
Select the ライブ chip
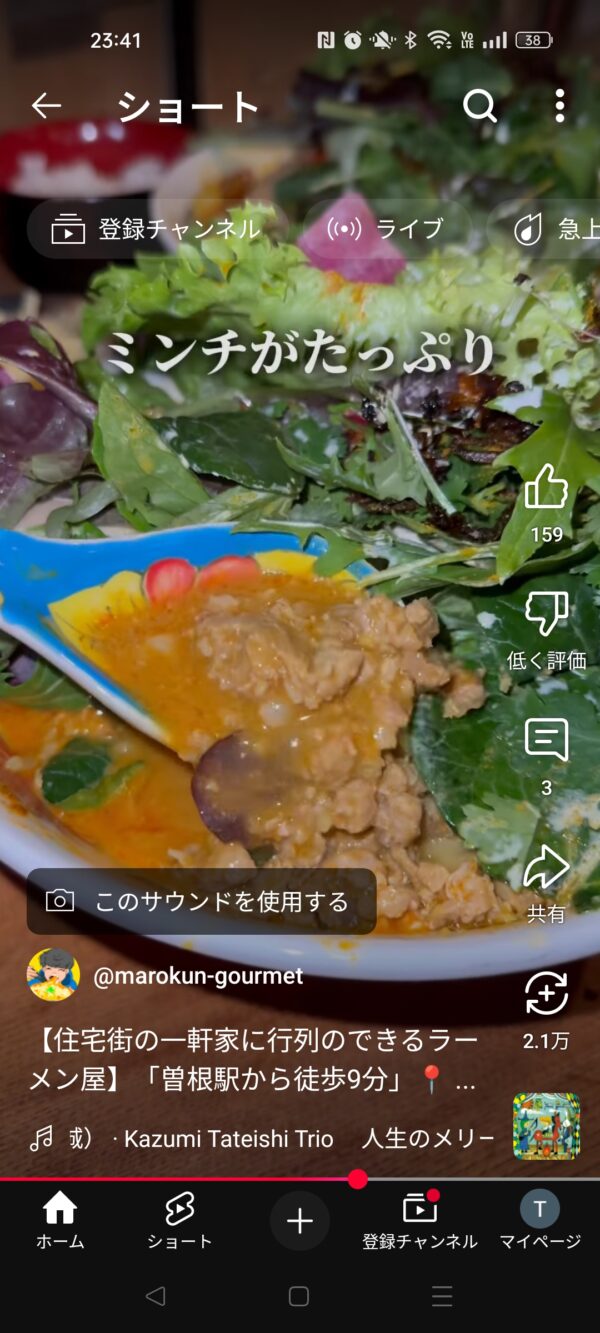coord(387,229)
